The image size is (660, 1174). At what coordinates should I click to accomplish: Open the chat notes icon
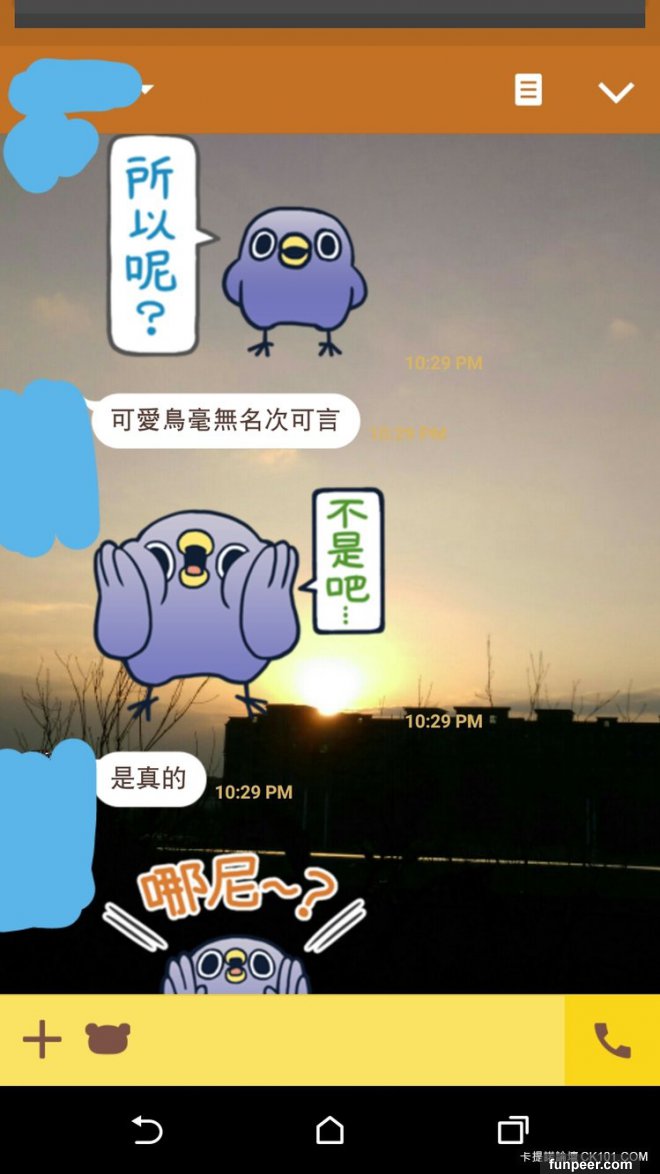point(528,90)
